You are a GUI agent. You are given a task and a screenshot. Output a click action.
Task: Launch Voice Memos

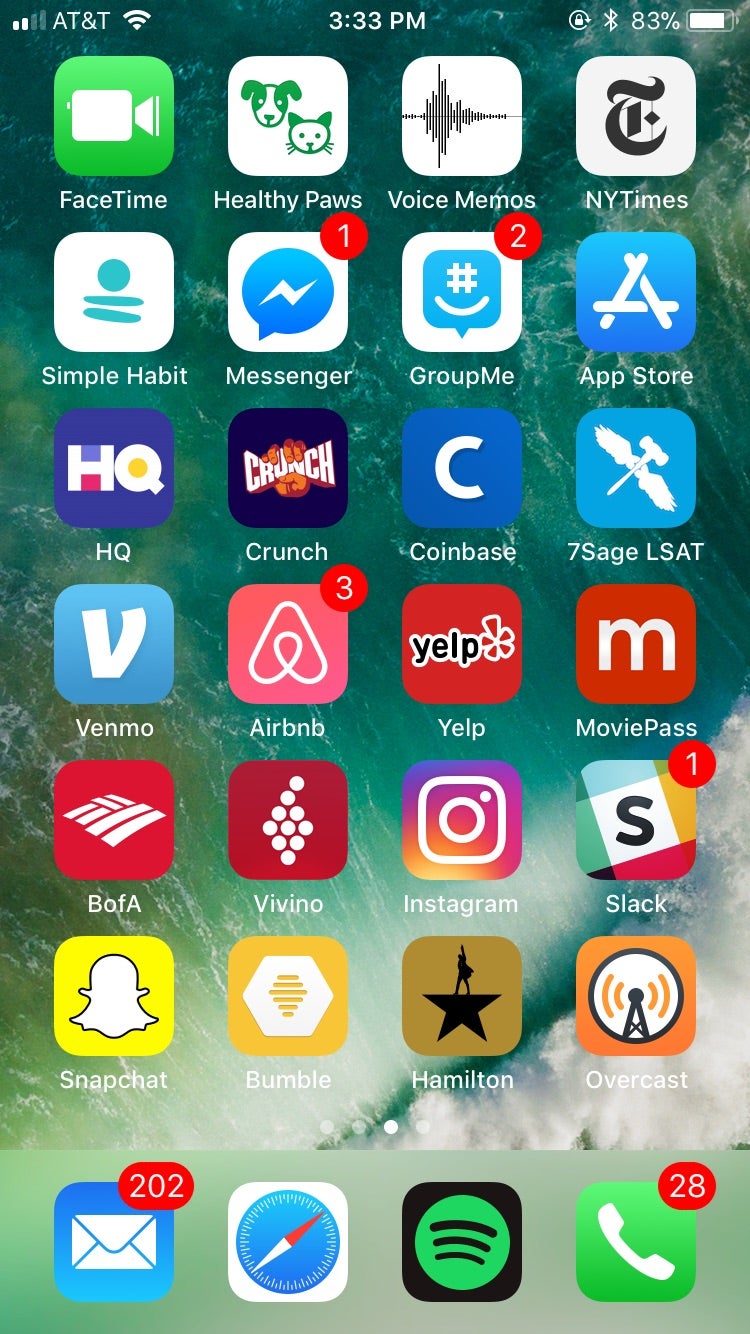pyautogui.click(x=462, y=116)
